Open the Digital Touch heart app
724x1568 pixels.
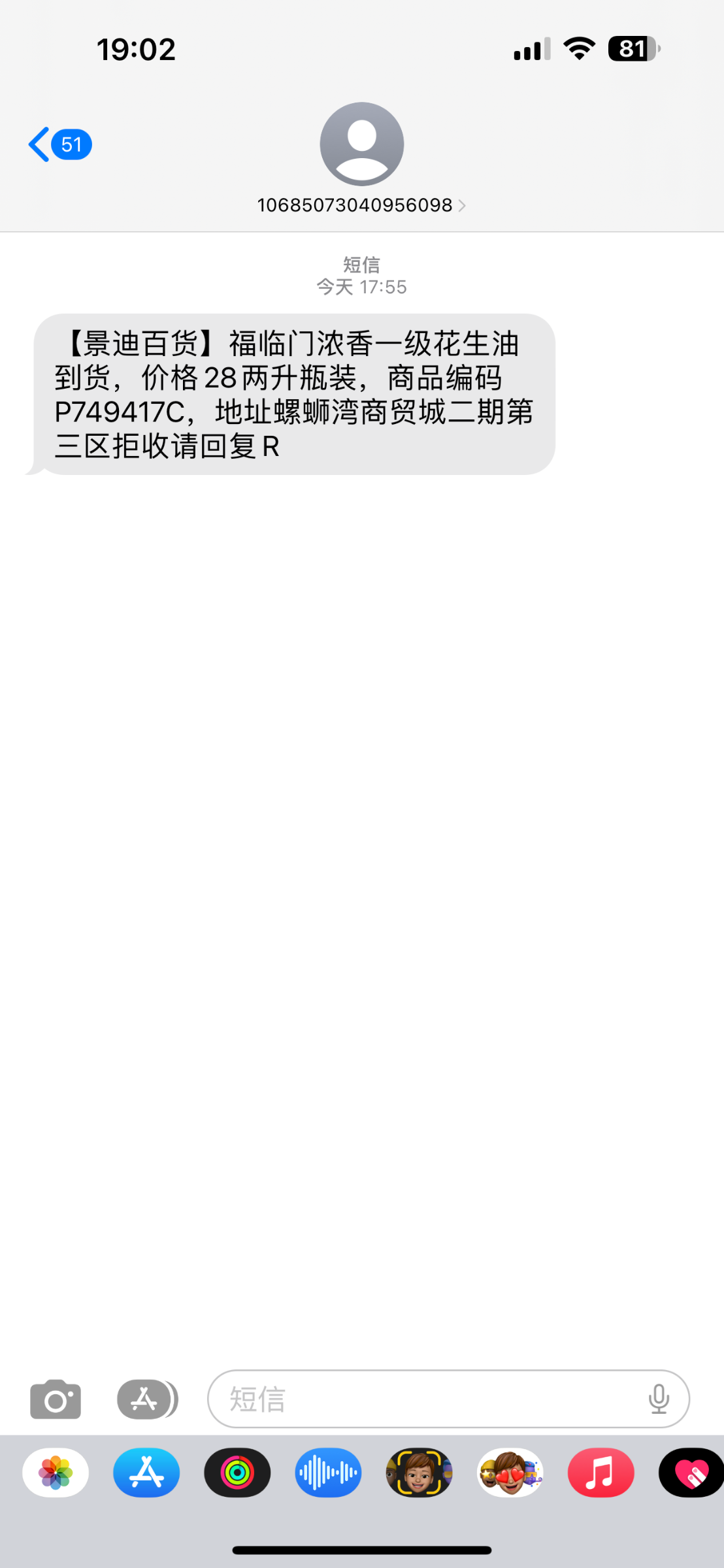click(x=691, y=1473)
